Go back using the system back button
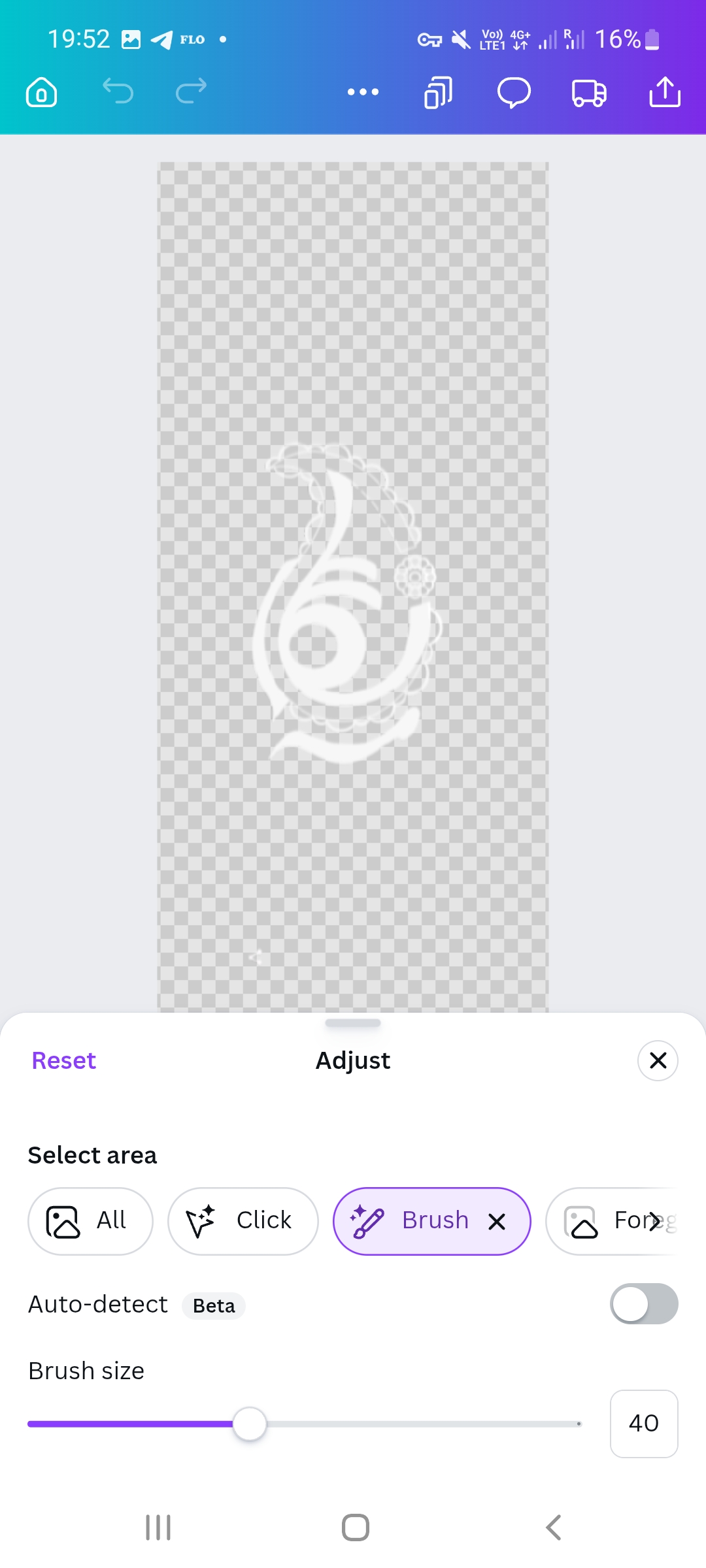706x1568 pixels. (553, 1527)
